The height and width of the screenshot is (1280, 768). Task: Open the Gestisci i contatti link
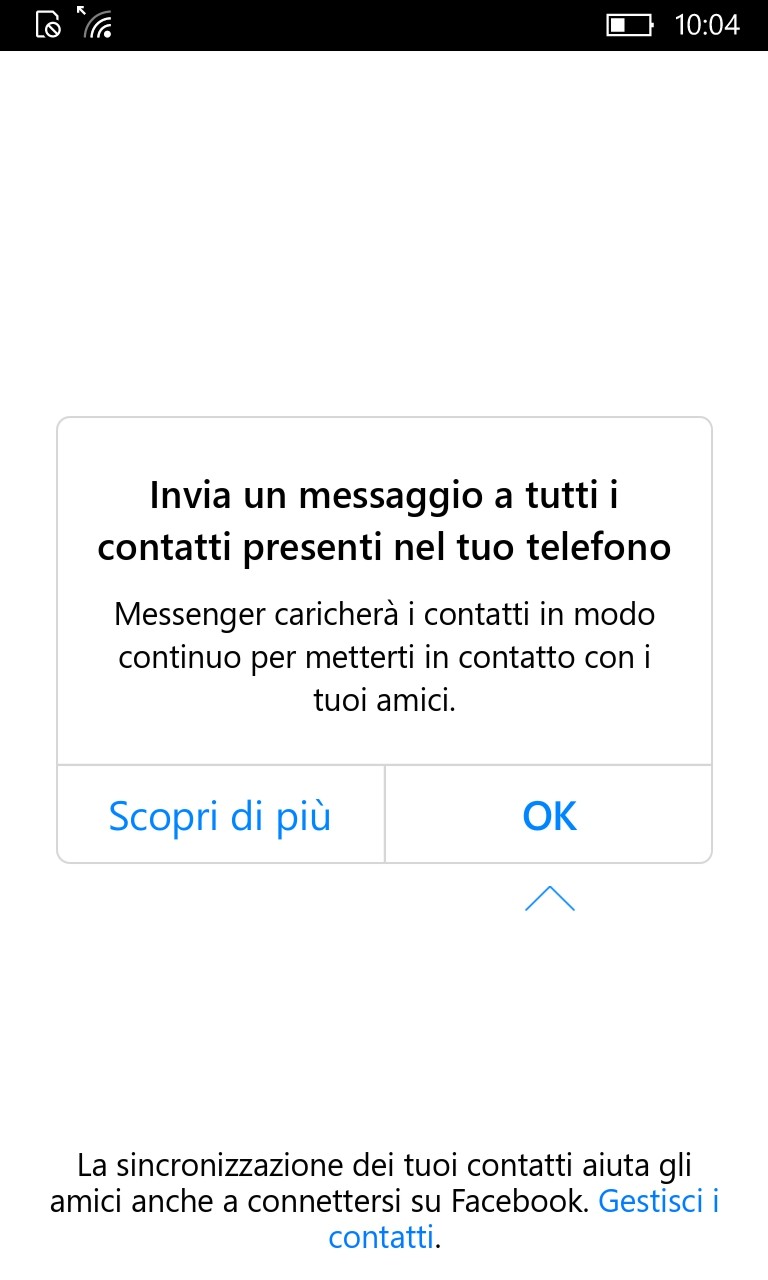click(x=658, y=1200)
